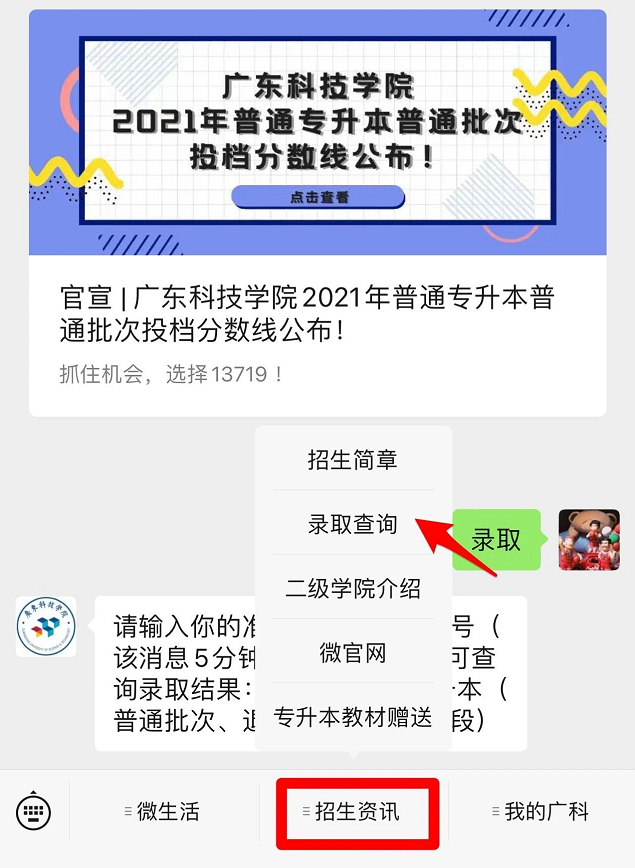635x868 pixels.
Task: Select 招生简章 from the popup menu
Action: (x=353, y=459)
